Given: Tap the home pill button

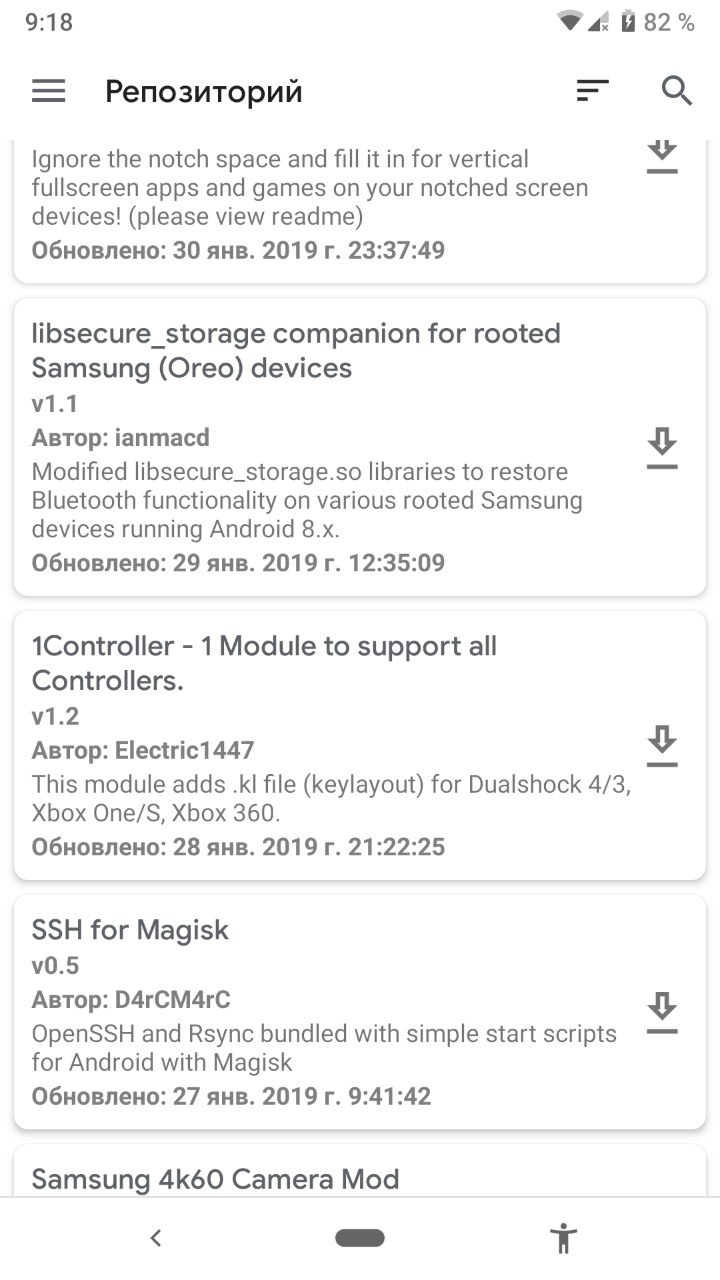Looking at the screenshot, I should (360, 1238).
